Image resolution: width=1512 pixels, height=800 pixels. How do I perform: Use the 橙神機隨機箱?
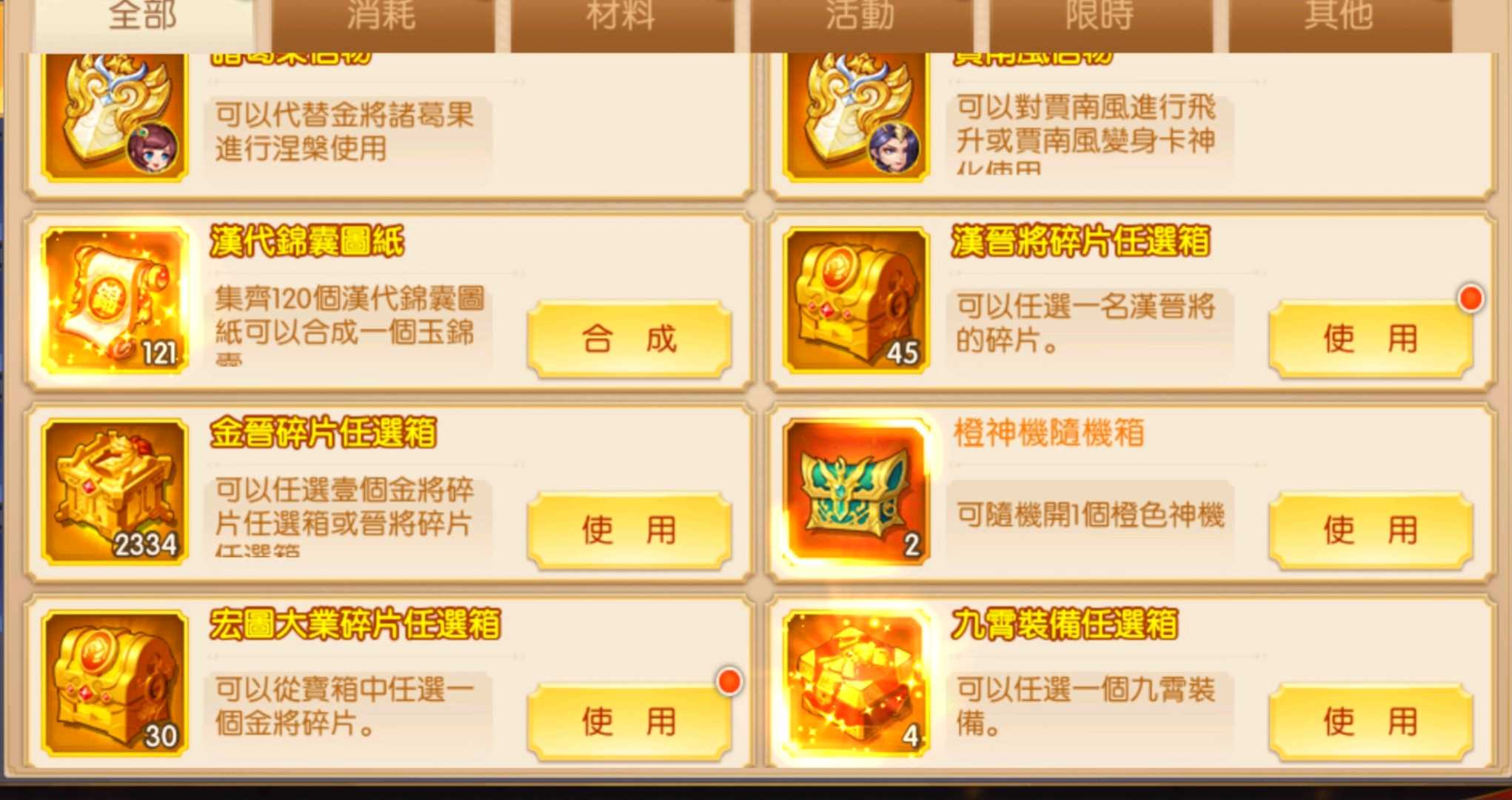pyautogui.click(x=1370, y=530)
